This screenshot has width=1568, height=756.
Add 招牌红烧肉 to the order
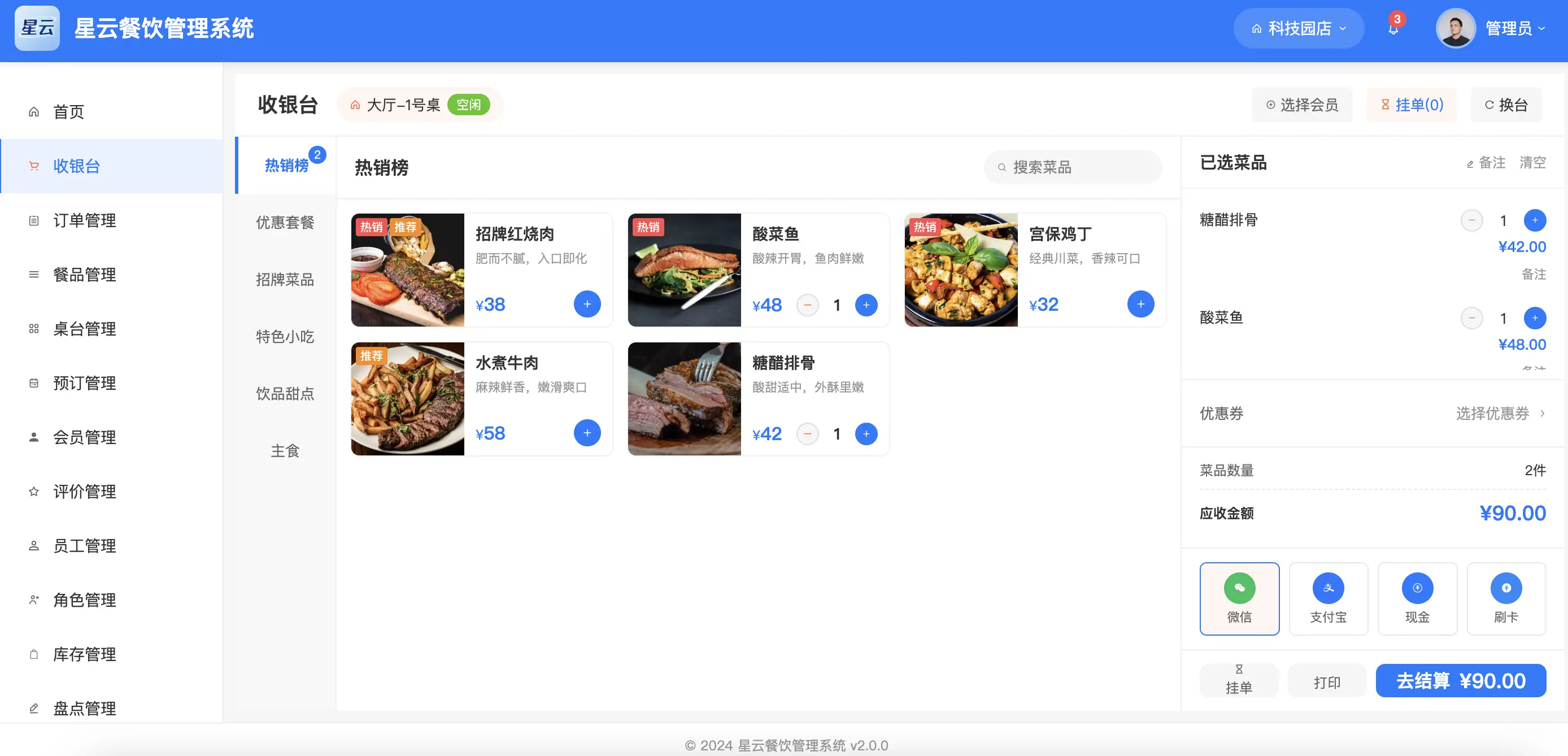click(587, 304)
